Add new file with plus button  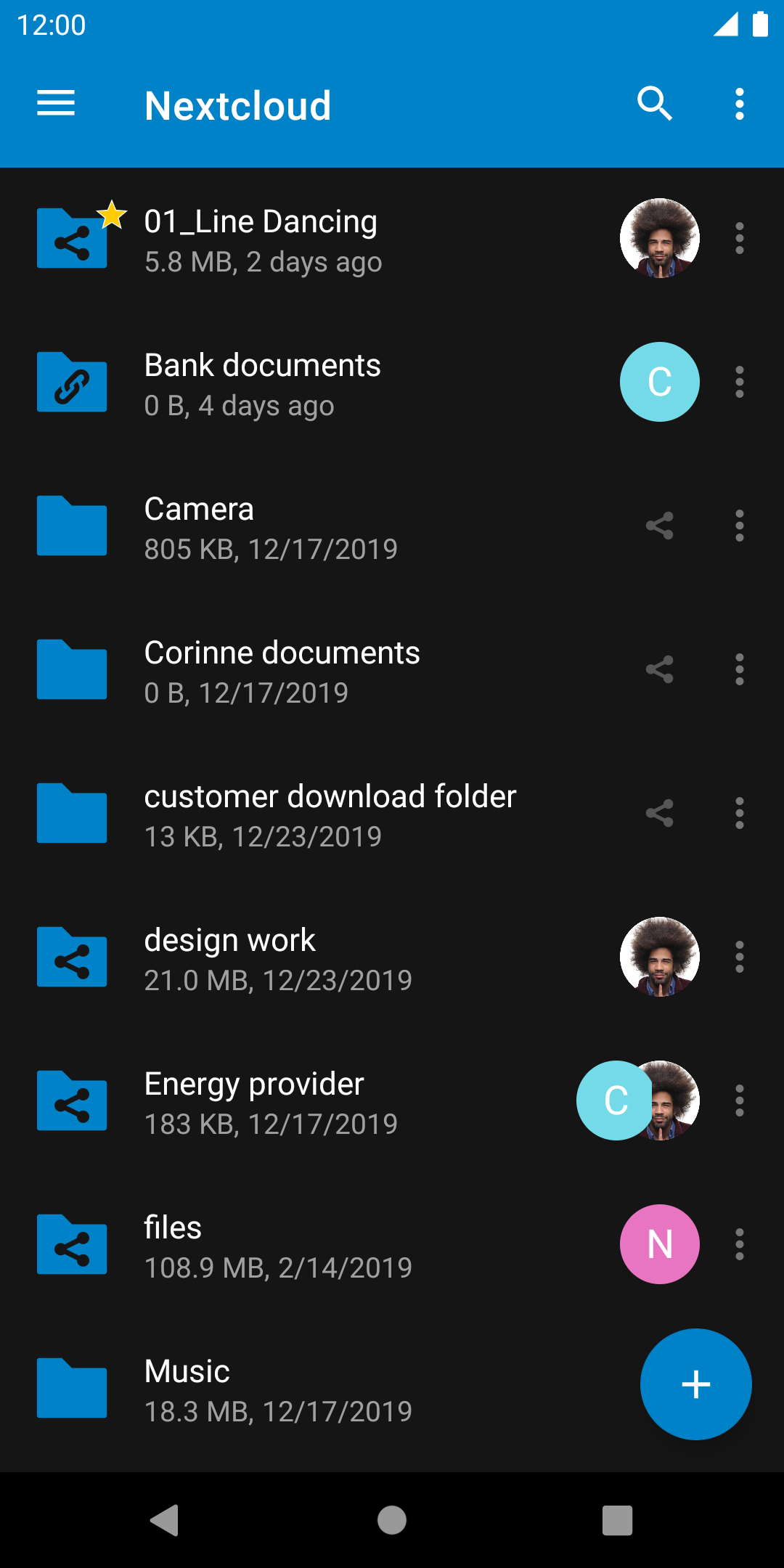695,1384
